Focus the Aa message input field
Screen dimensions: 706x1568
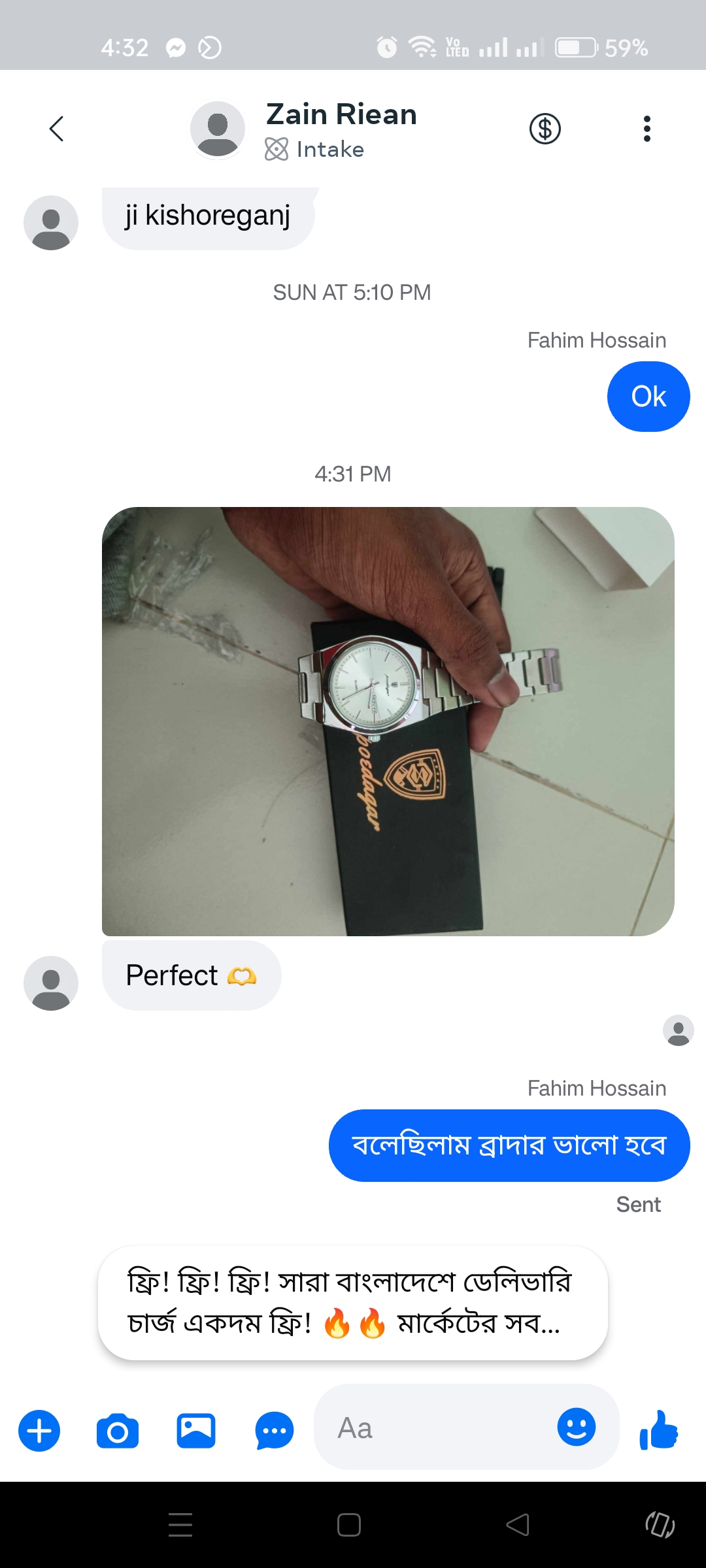coord(431,1428)
